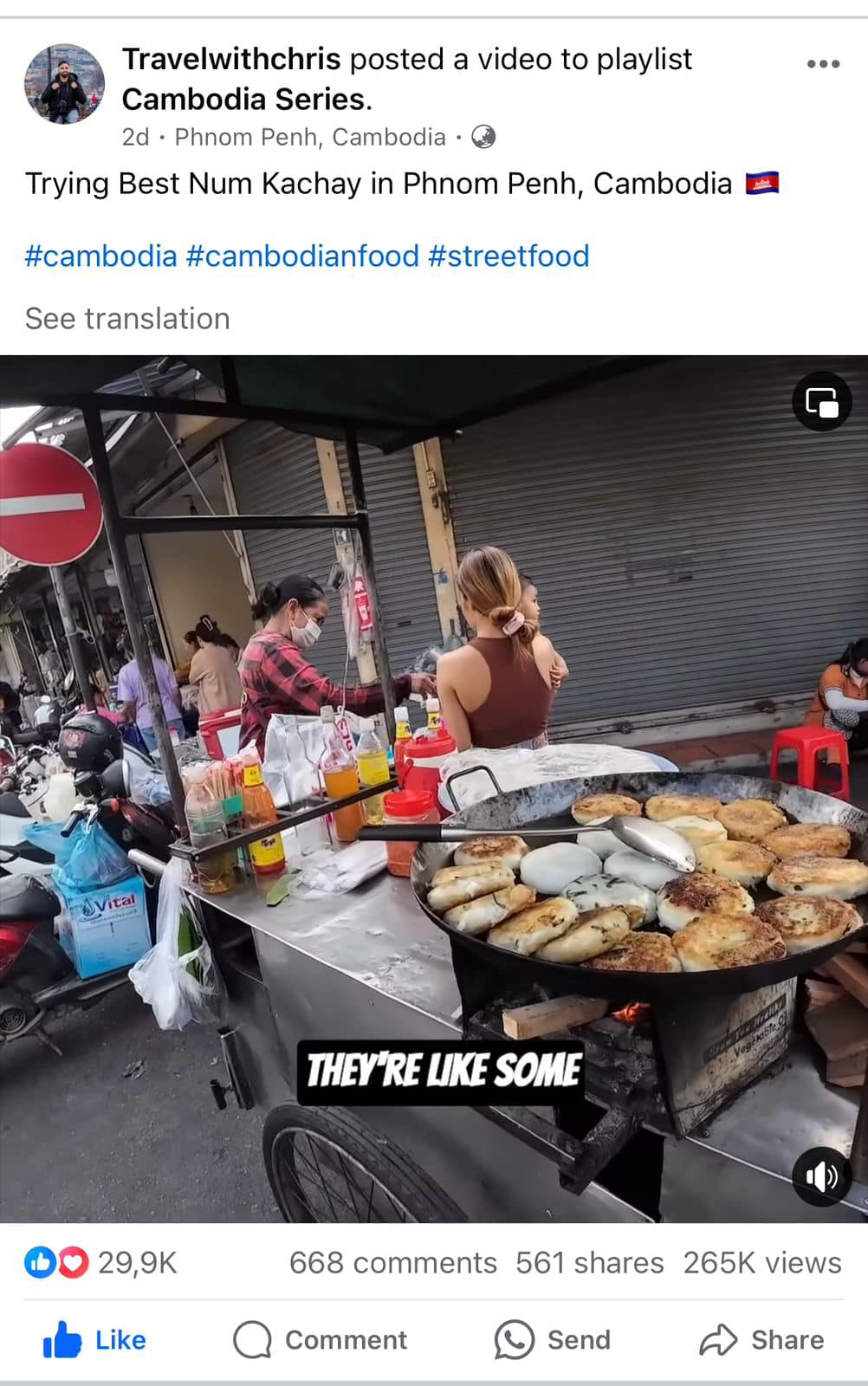Open the Travelwithchris page name link

(x=231, y=59)
